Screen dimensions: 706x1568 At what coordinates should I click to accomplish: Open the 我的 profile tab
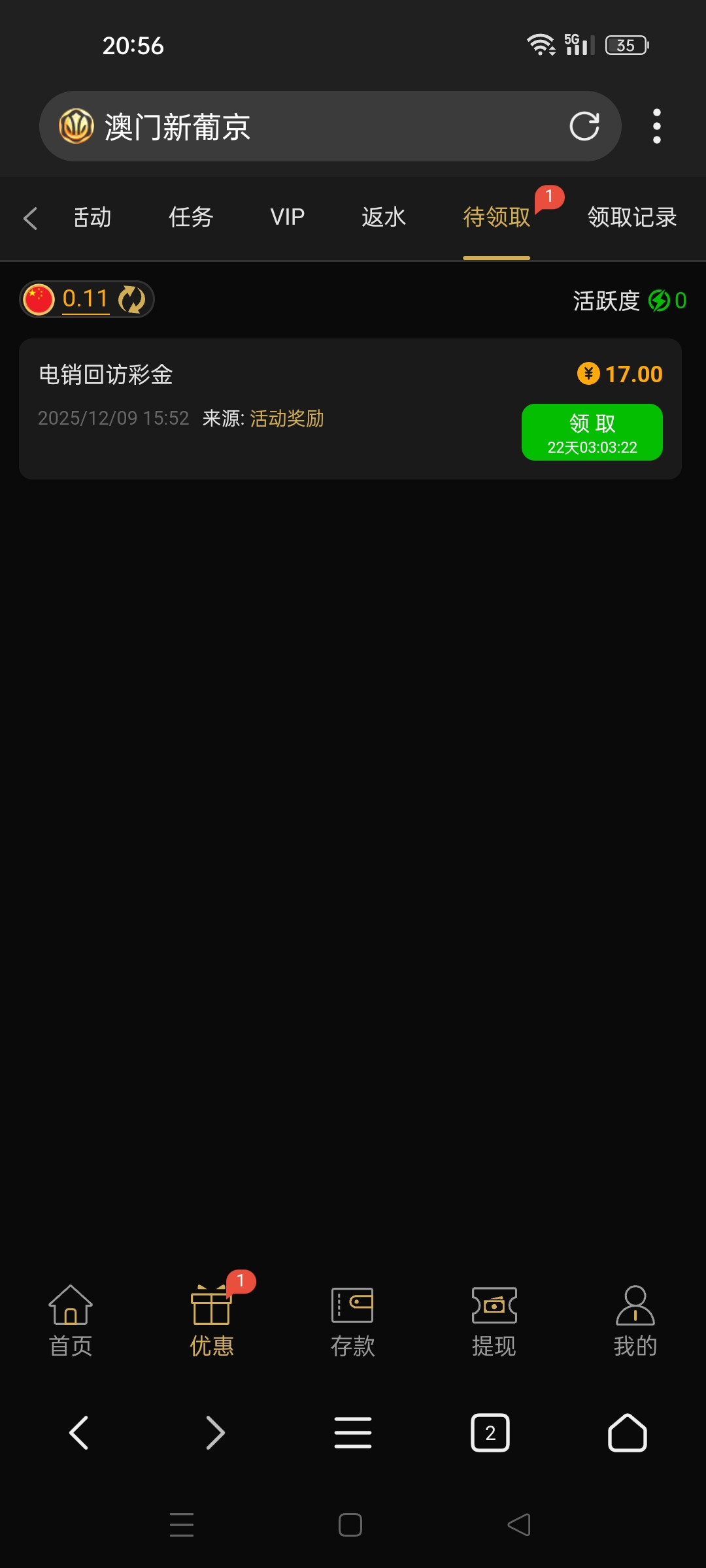635,1321
